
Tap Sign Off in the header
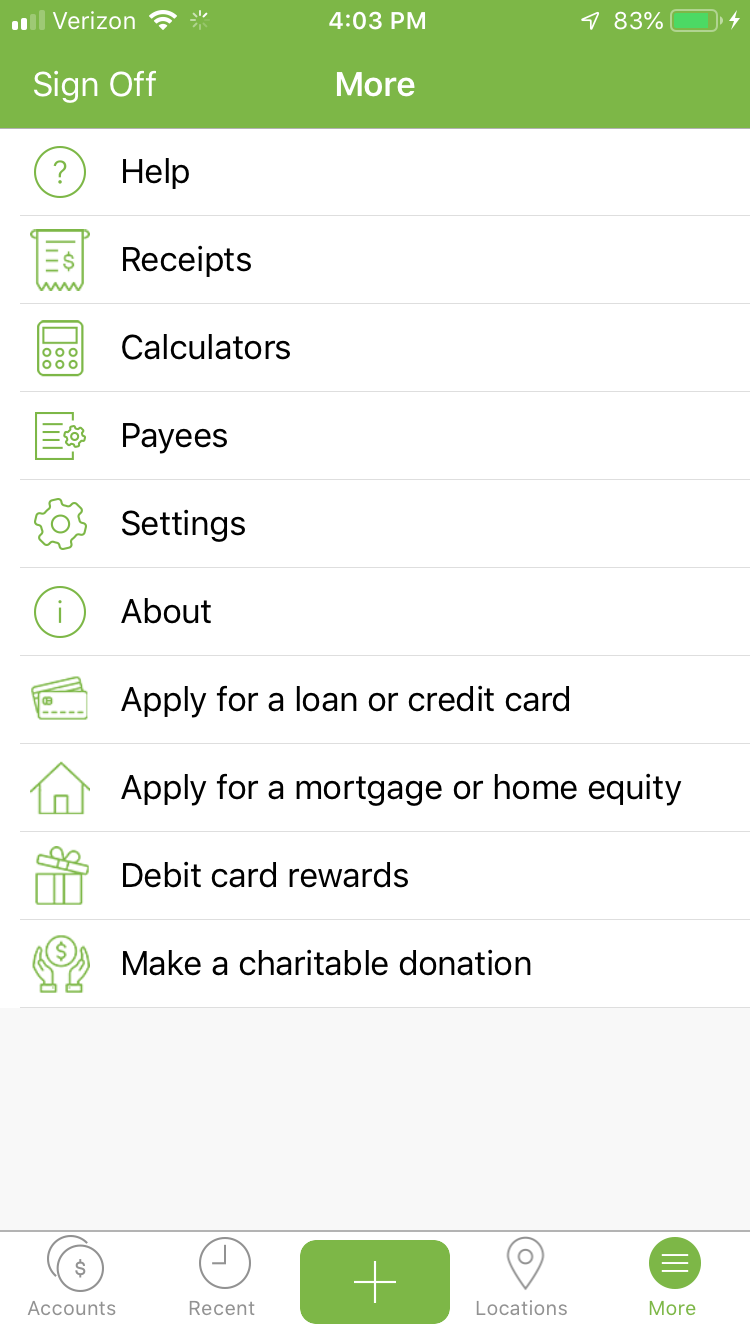point(94,85)
